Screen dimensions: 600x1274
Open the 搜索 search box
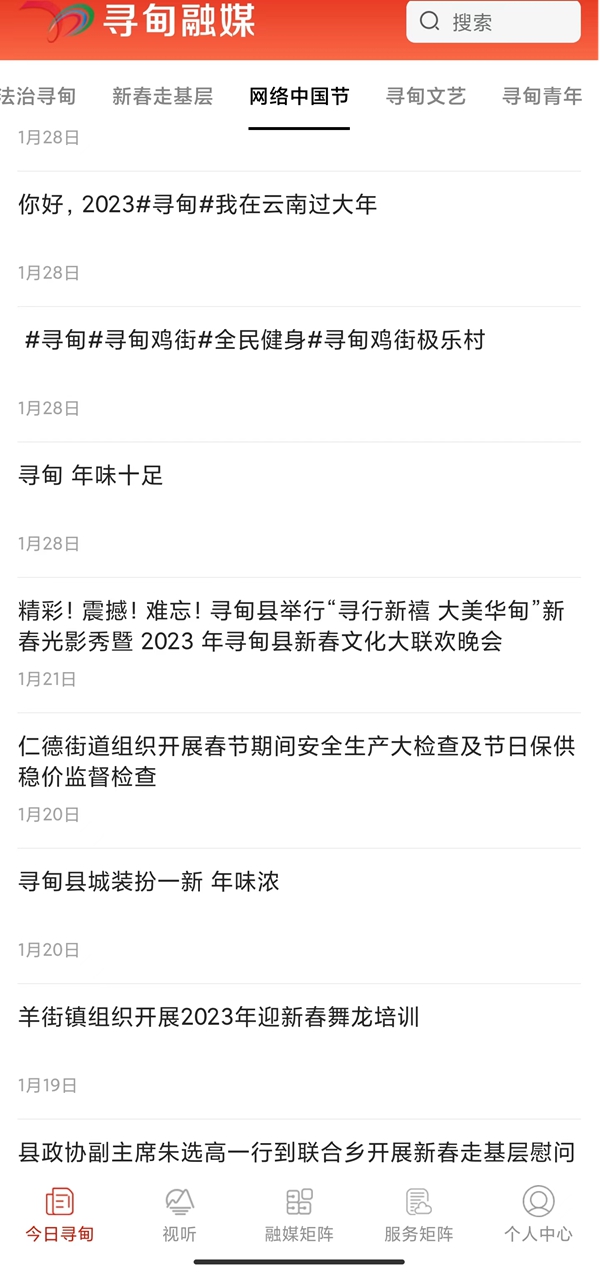click(x=493, y=22)
